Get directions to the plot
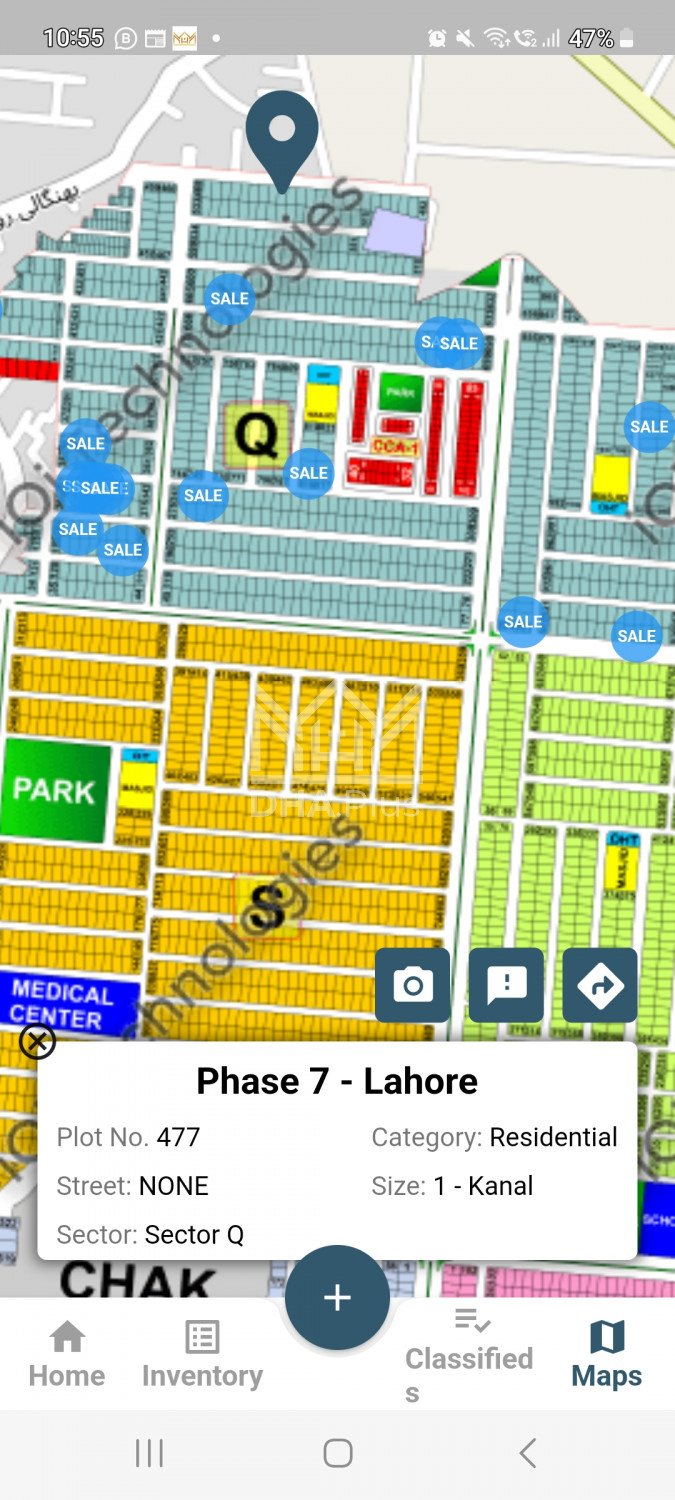This screenshot has width=675, height=1500. [x=600, y=985]
